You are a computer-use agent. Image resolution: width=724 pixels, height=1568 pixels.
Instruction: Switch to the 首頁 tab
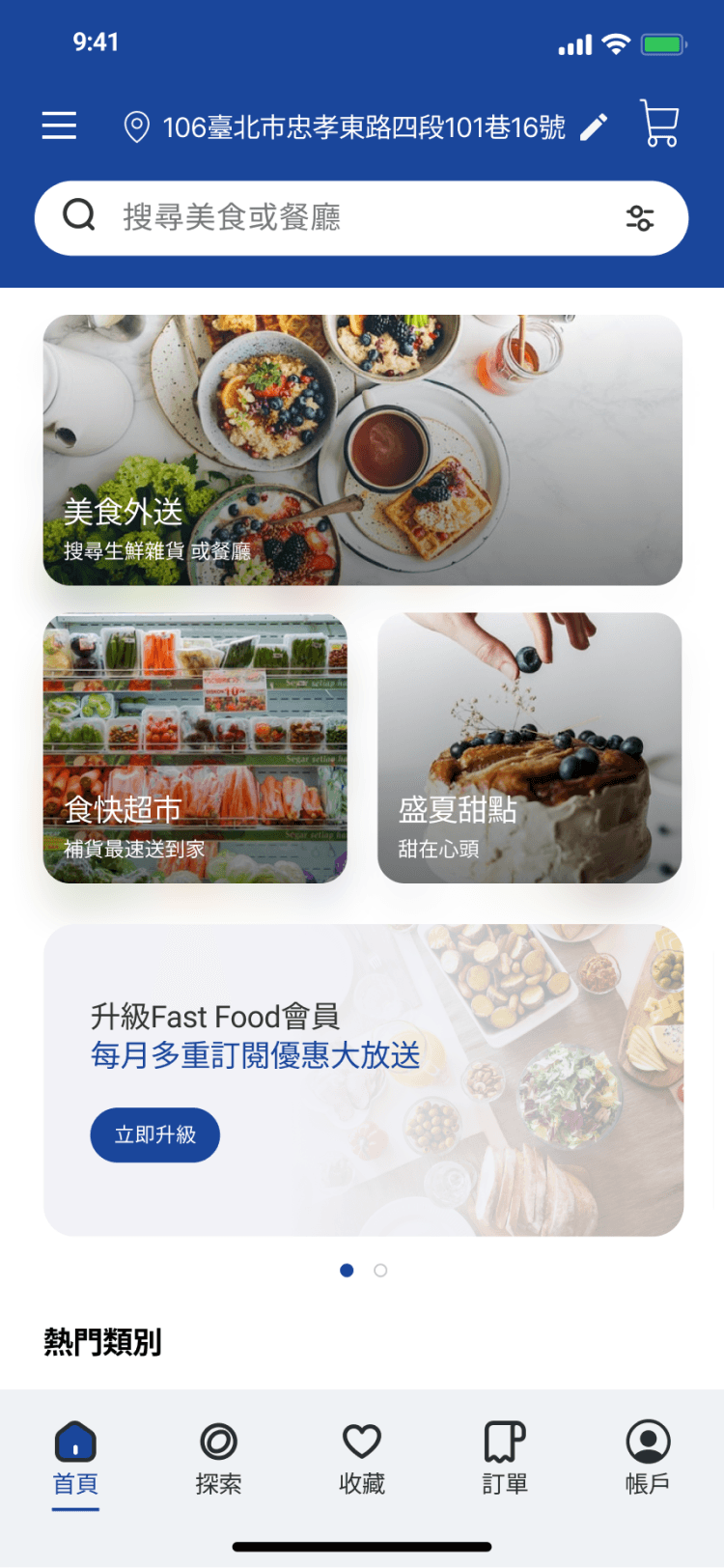75,1458
